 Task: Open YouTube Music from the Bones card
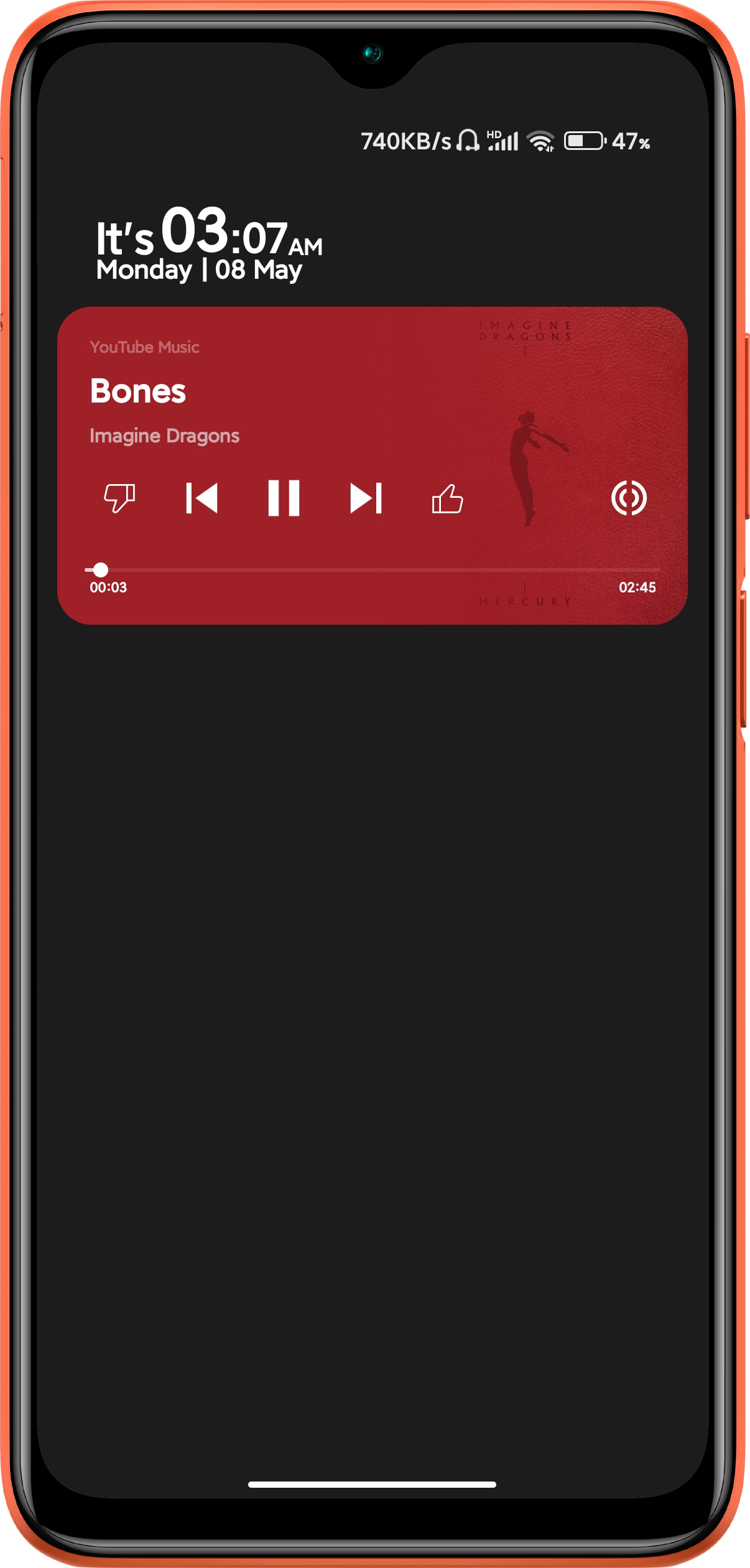coord(144,347)
